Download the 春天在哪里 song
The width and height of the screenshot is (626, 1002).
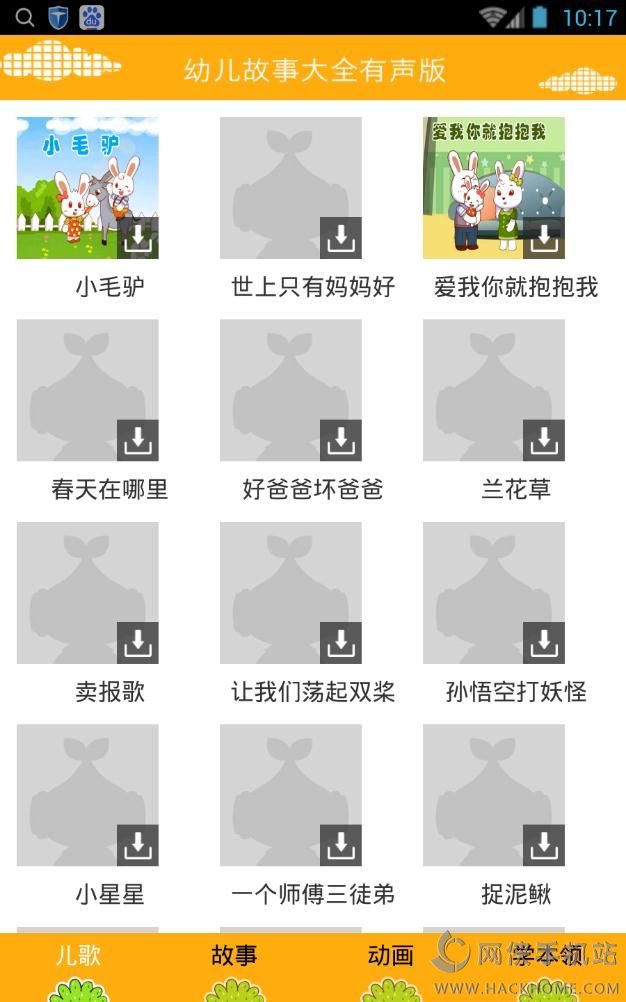137,440
